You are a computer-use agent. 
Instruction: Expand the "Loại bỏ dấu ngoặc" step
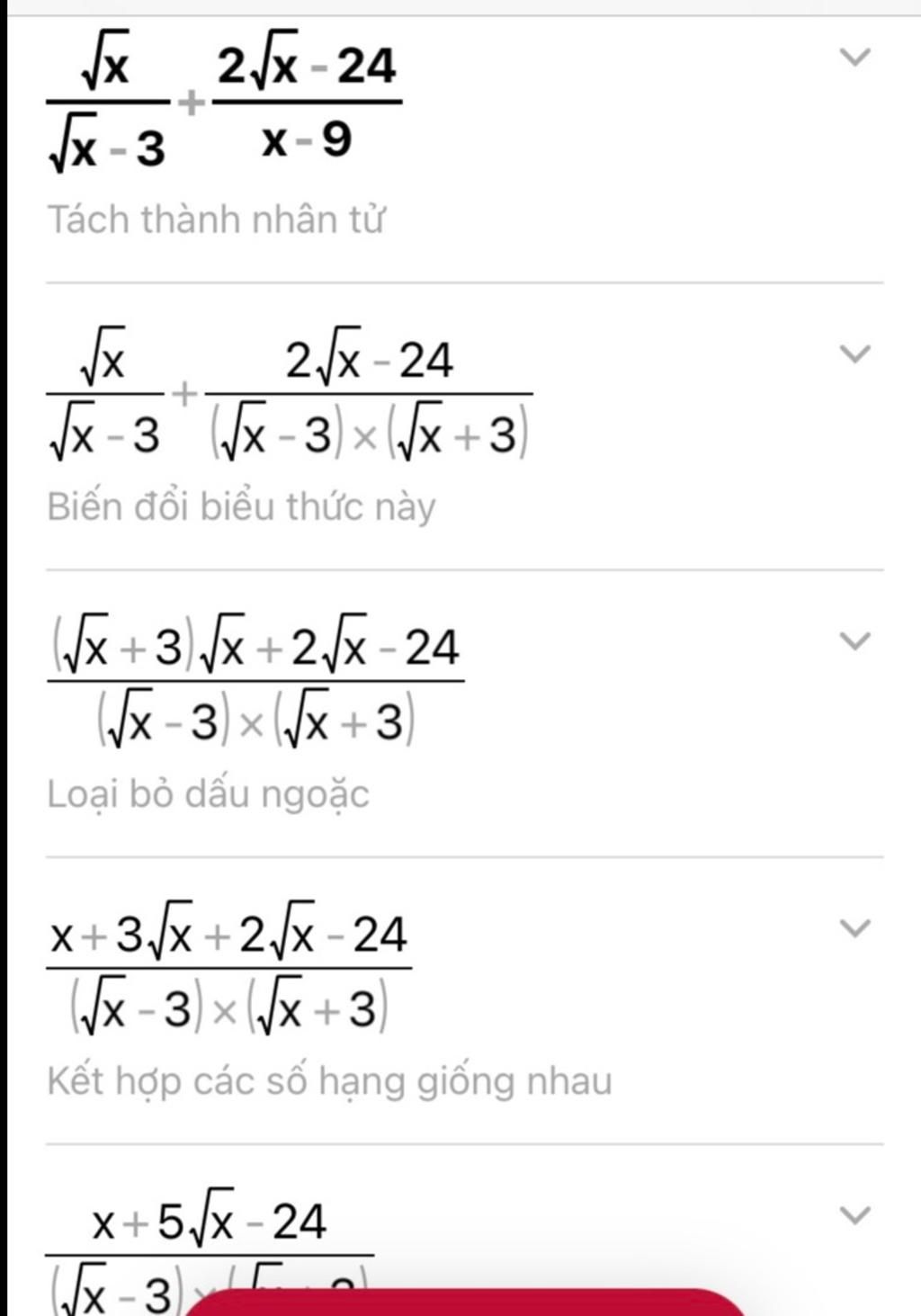[855, 640]
